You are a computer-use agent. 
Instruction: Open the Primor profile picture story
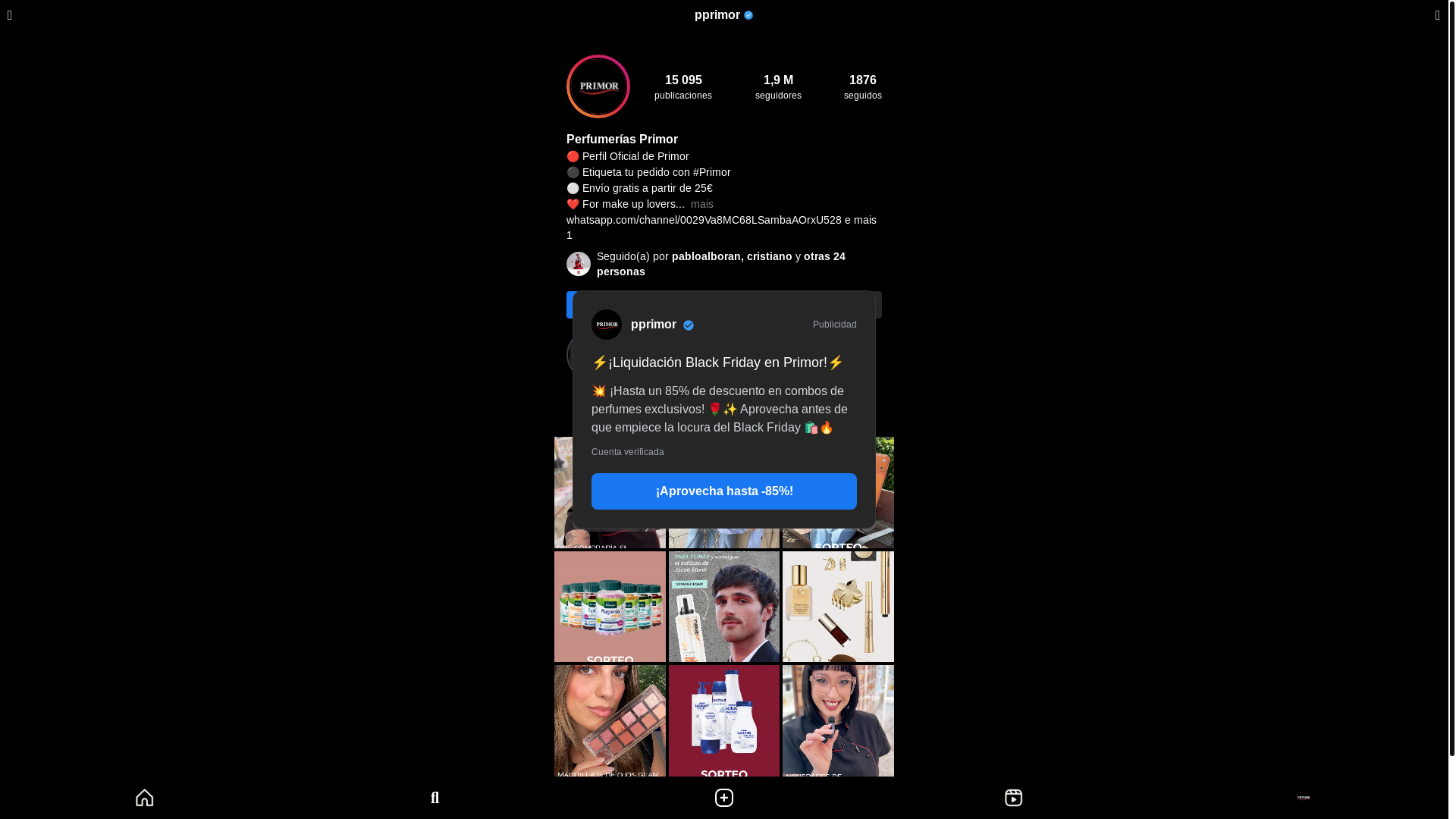(x=598, y=86)
